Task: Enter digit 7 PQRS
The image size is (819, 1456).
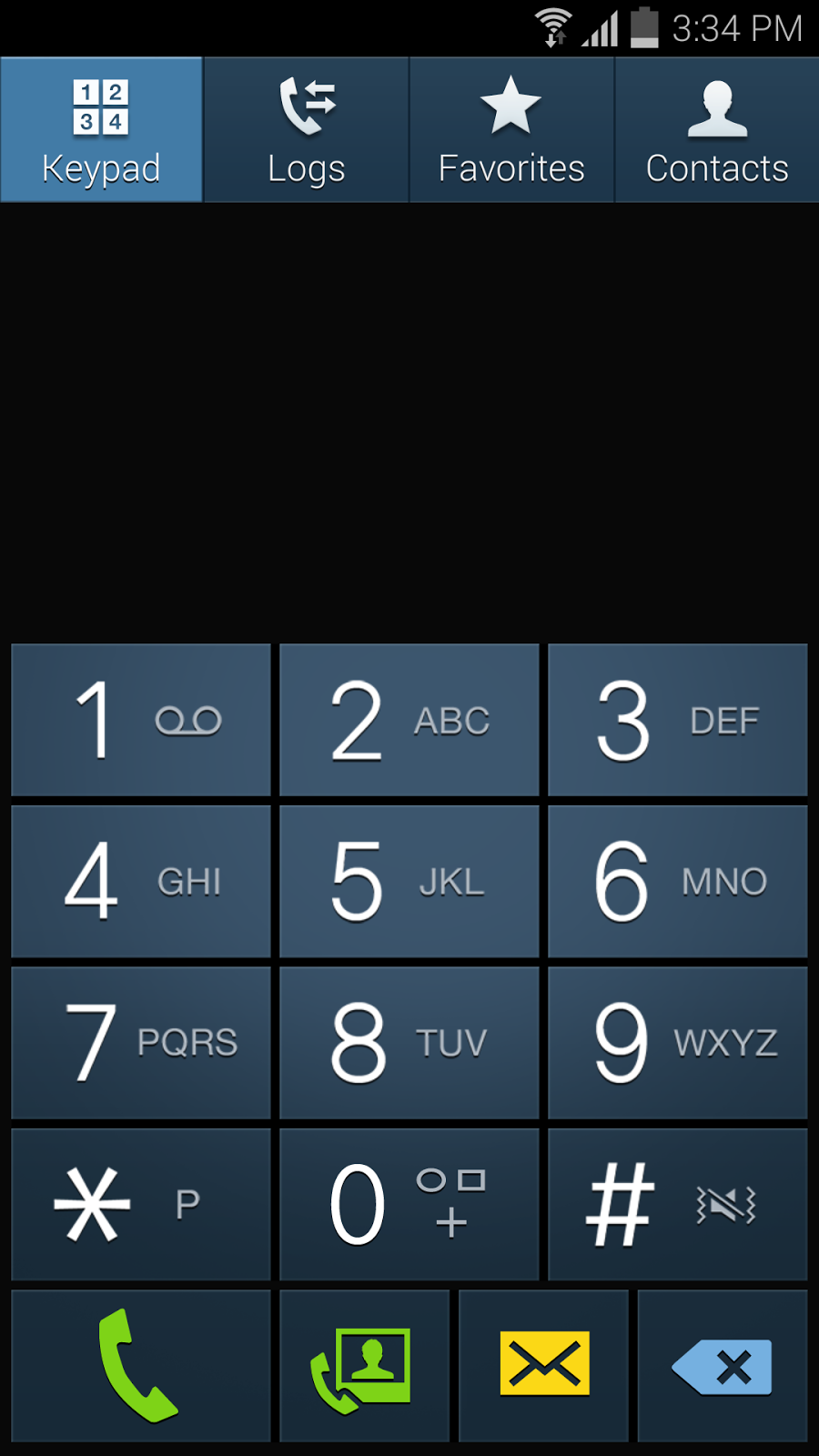Action: click(141, 1042)
